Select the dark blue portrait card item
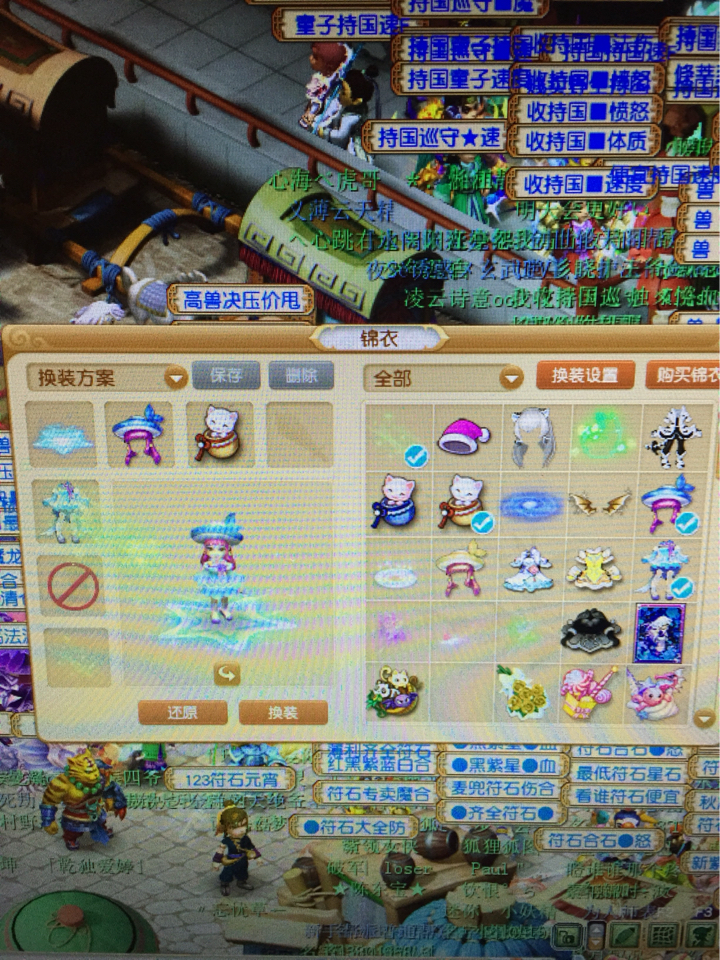720x960 pixels. click(x=660, y=632)
